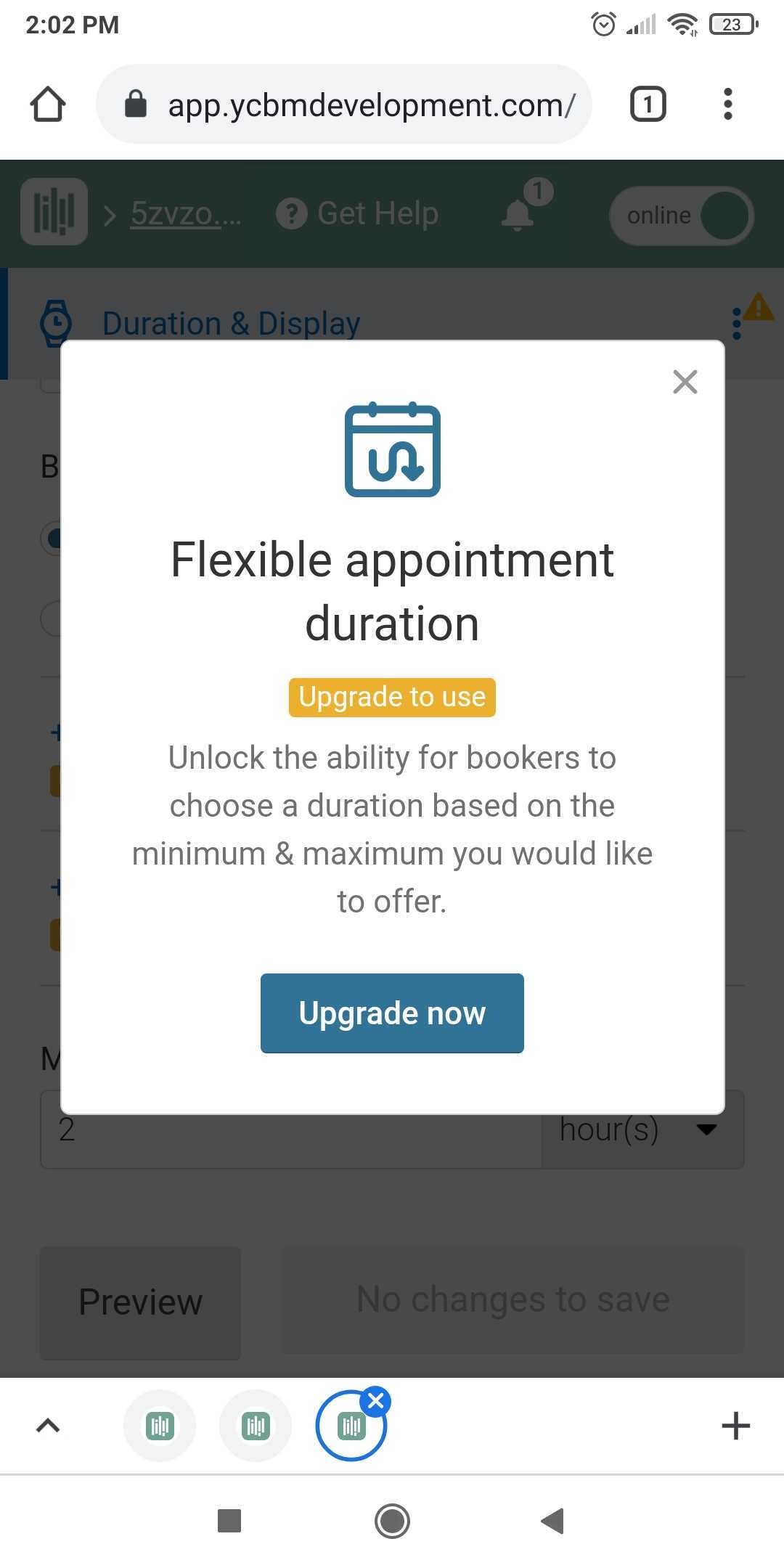Go back using system navigation

(x=553, y=1521)
